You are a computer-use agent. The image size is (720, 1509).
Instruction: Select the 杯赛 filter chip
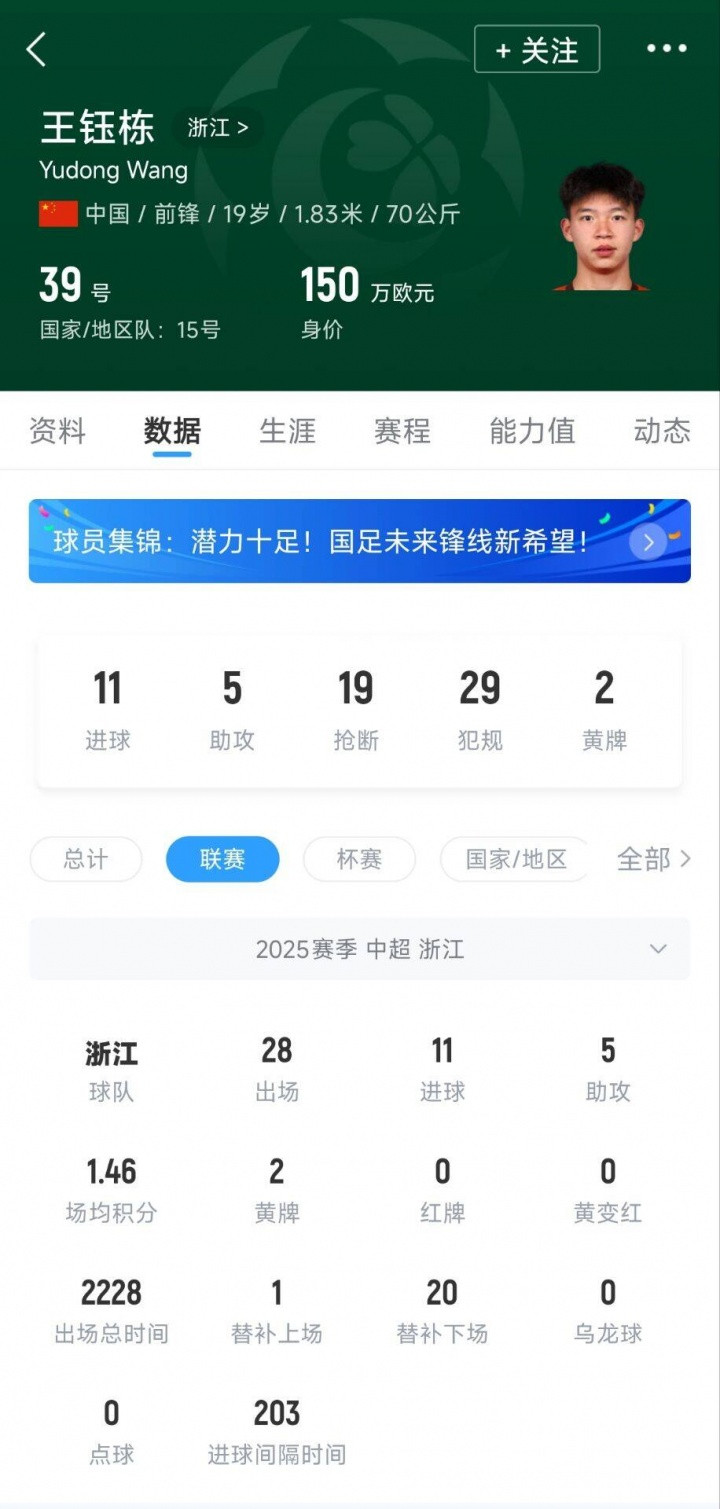coord(359,859)
